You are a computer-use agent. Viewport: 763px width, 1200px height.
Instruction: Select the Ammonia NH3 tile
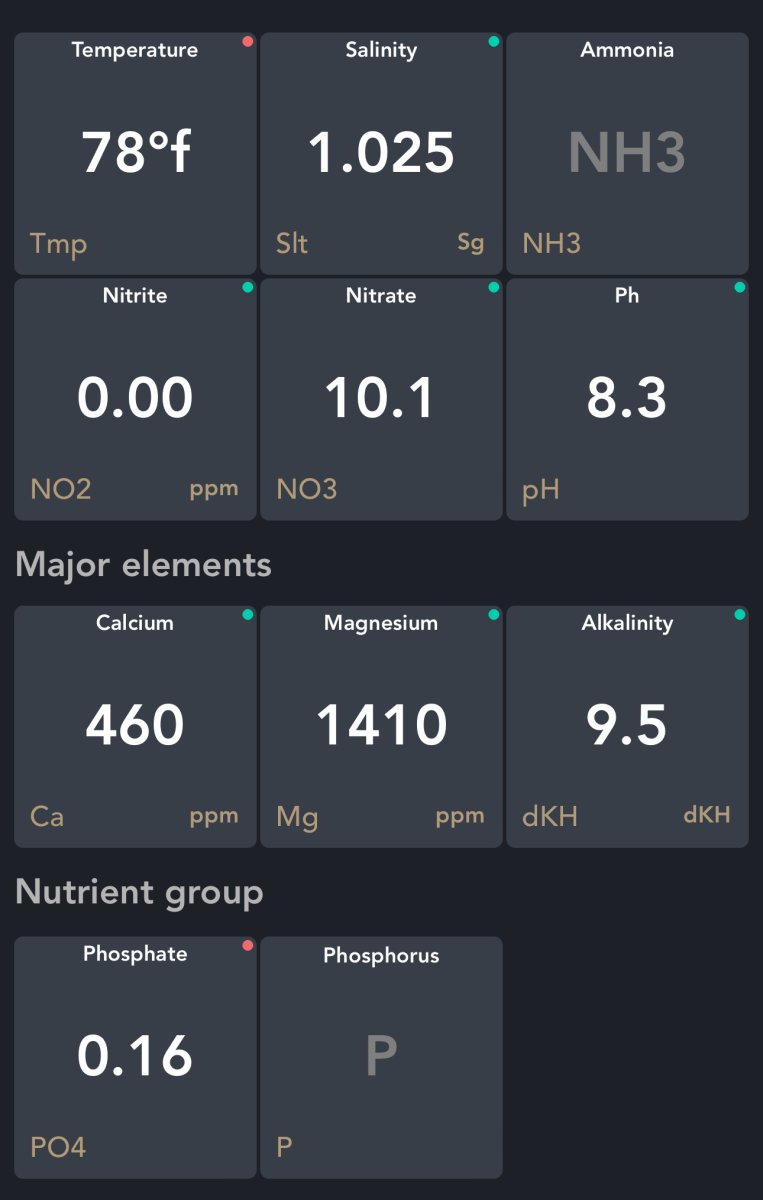627,153
